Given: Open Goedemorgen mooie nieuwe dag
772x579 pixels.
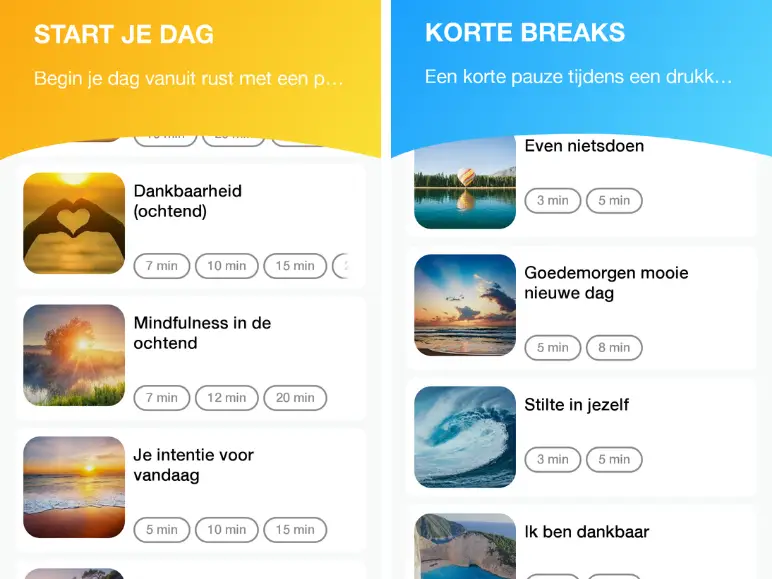Looking at the screenshot, I should coord(606,283).
